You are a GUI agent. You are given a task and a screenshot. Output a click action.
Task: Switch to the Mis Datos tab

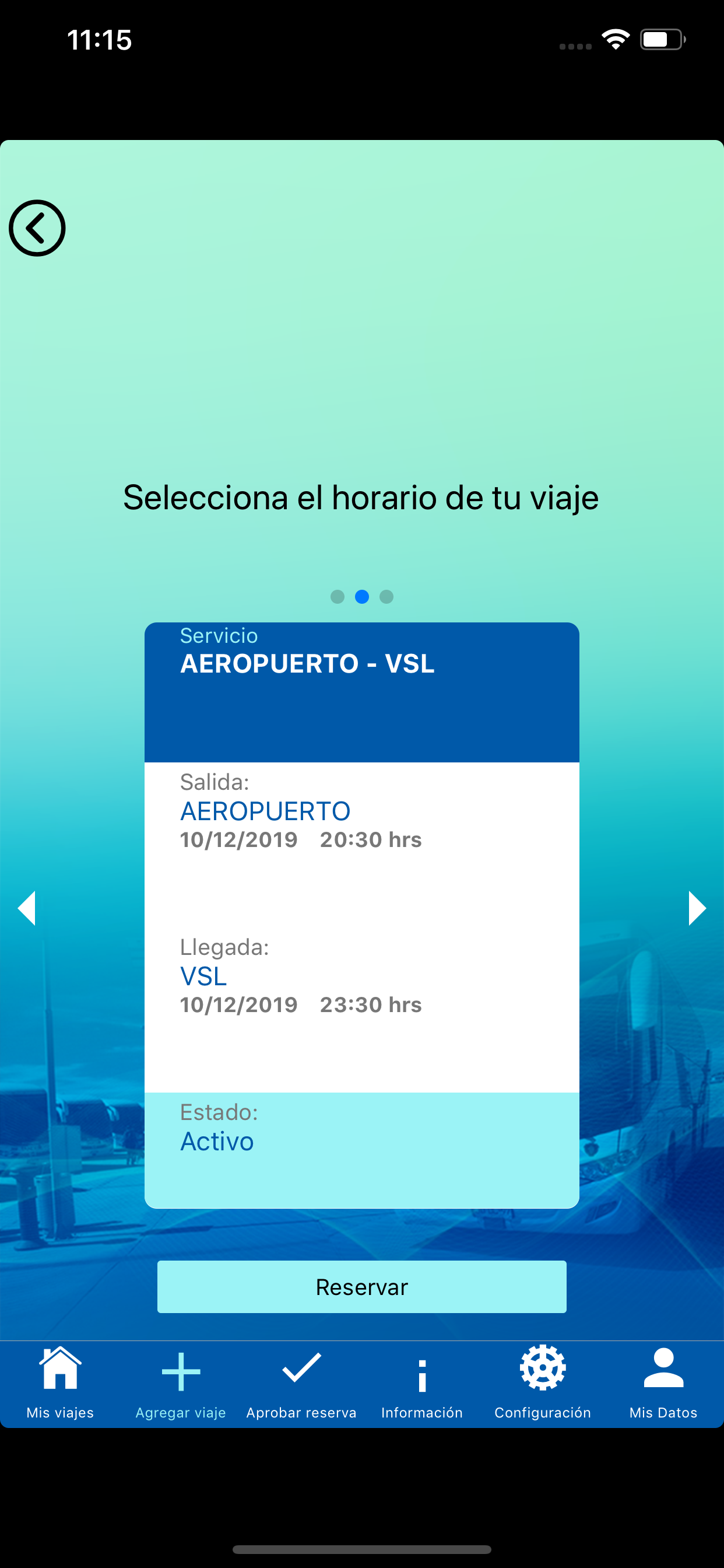[663, 1384]
